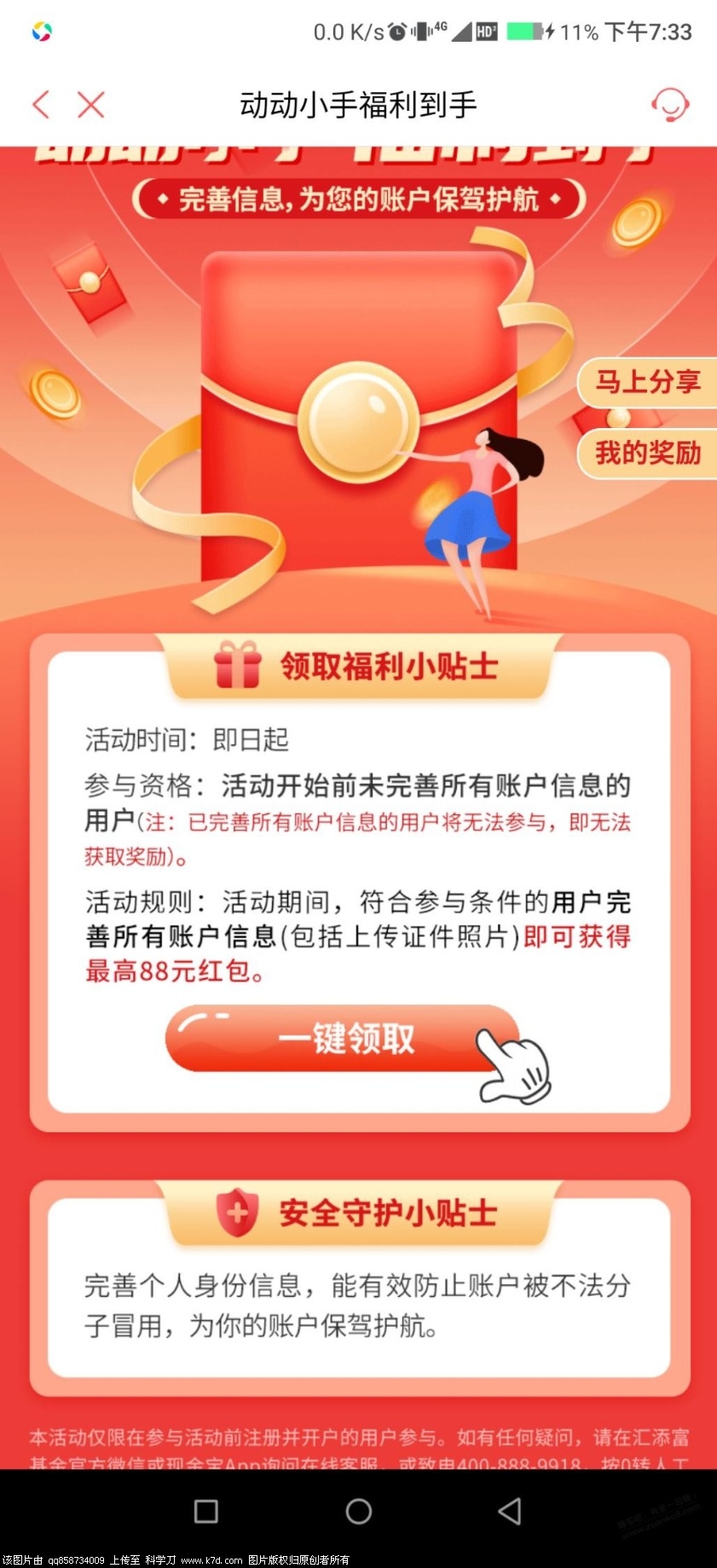This screenshot has width=717, height=1568.
Task: Open customer service headset icon
Action: (670, 105)
